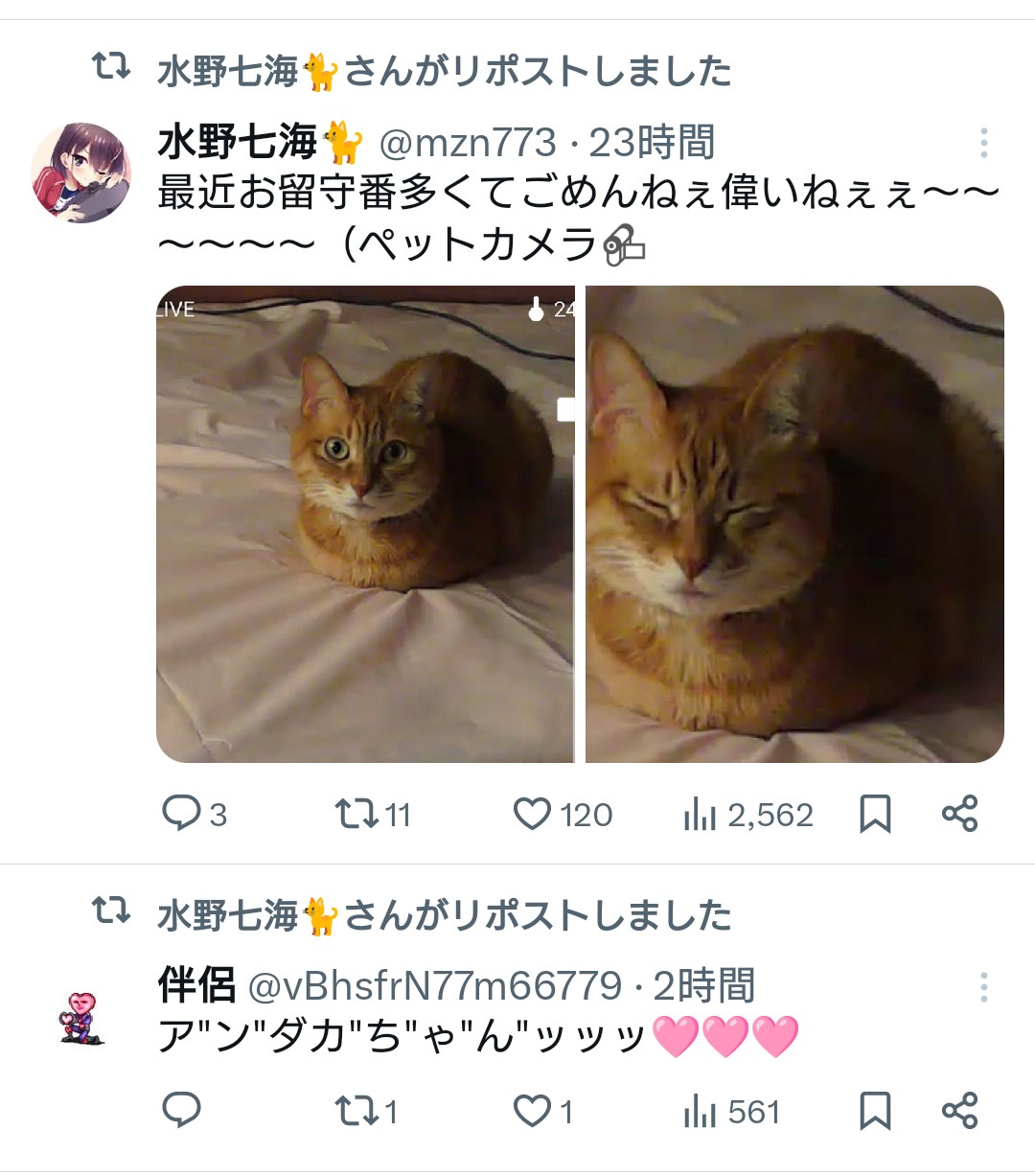Open the left cat photo with LIVE label
The image size is (1035, 1176).
(365, 524)
